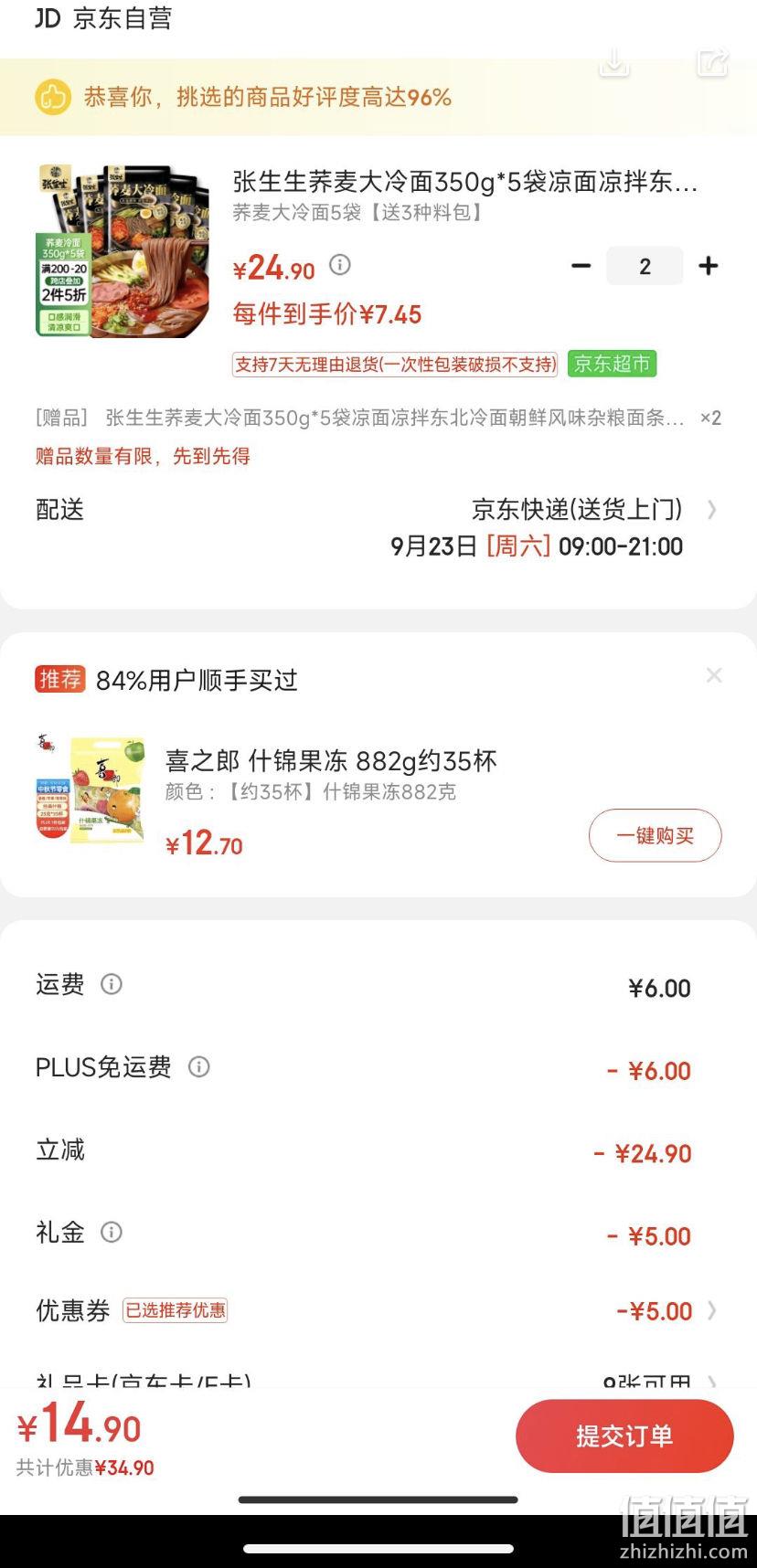The image size is (757, 1568).
Task: Submit the order with 提交订单
Action: [x=624, y=1436]
